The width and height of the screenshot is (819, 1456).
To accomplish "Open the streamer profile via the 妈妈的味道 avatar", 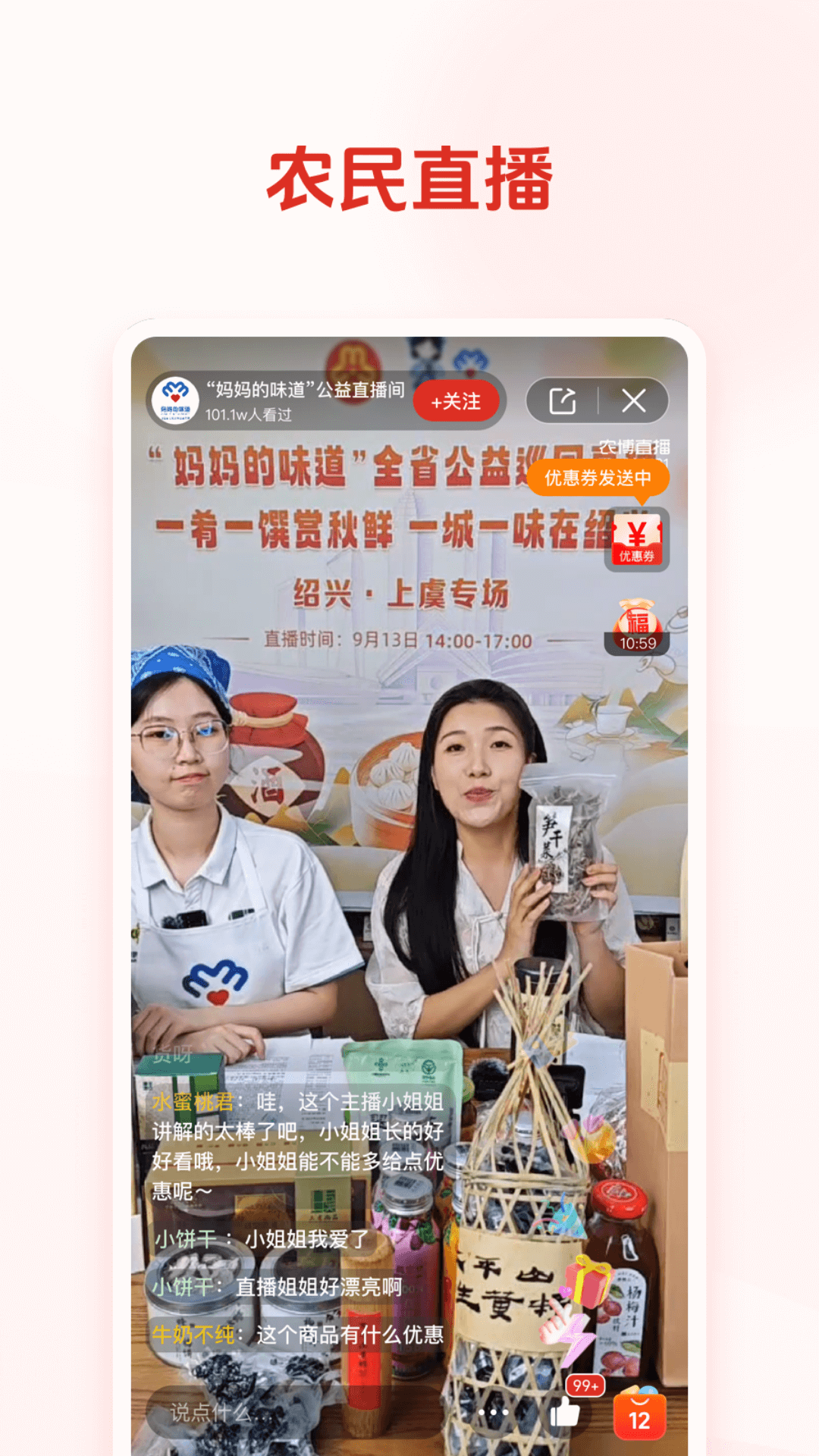I will tap(176, 400).
